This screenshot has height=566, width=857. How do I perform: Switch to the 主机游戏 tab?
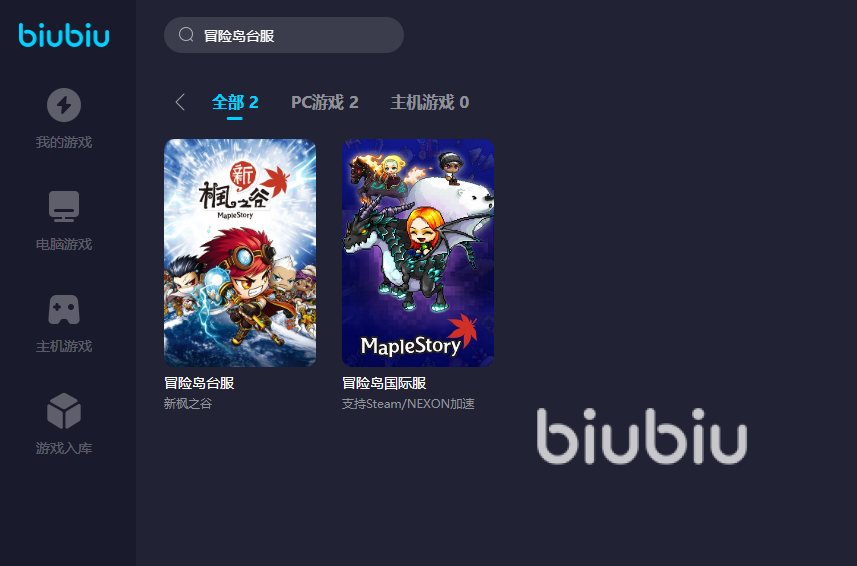pyautogui.click(x=429, y=102)
